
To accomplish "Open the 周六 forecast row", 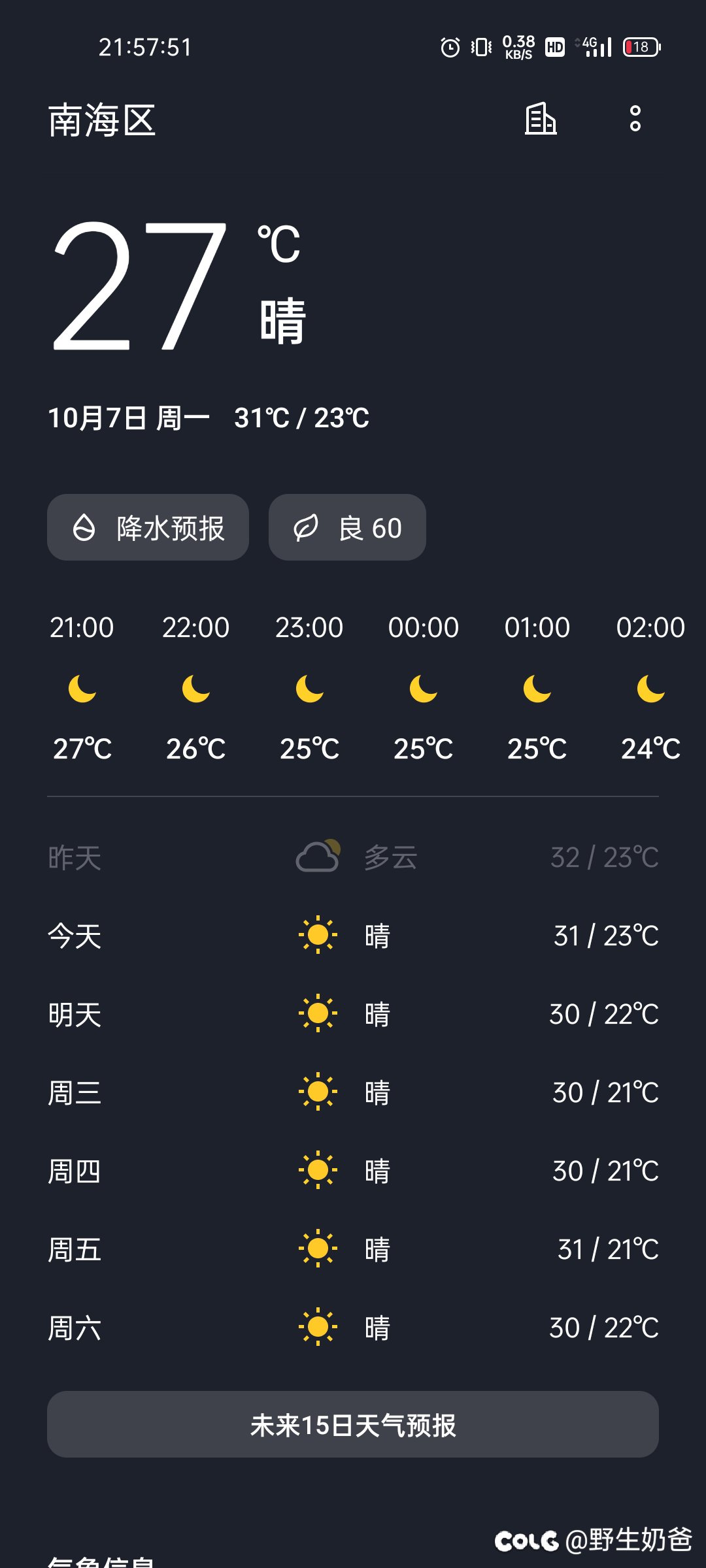I will click(353, 1328).
